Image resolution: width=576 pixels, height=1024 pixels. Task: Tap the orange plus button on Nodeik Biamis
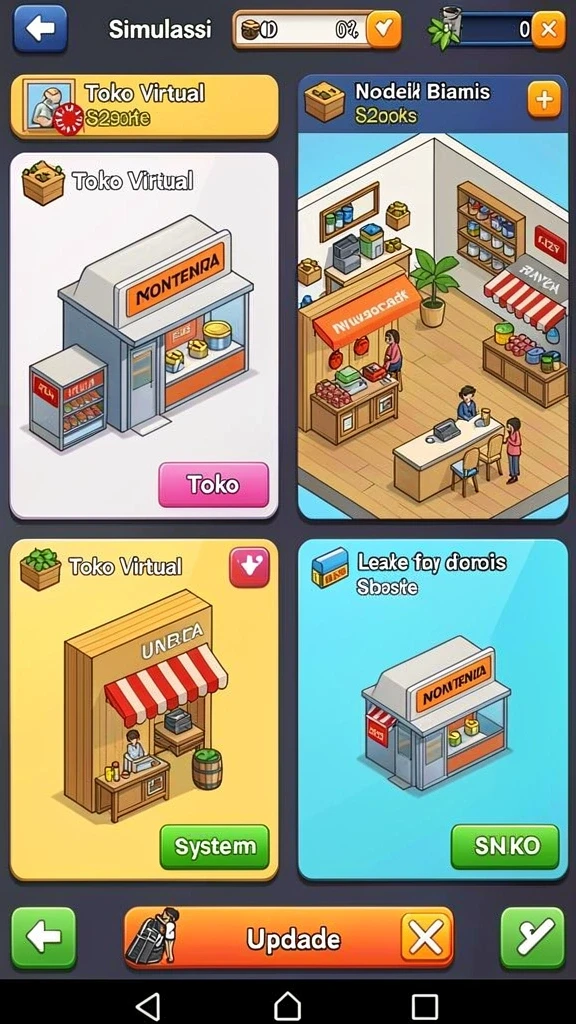click(x=544, y=100)
